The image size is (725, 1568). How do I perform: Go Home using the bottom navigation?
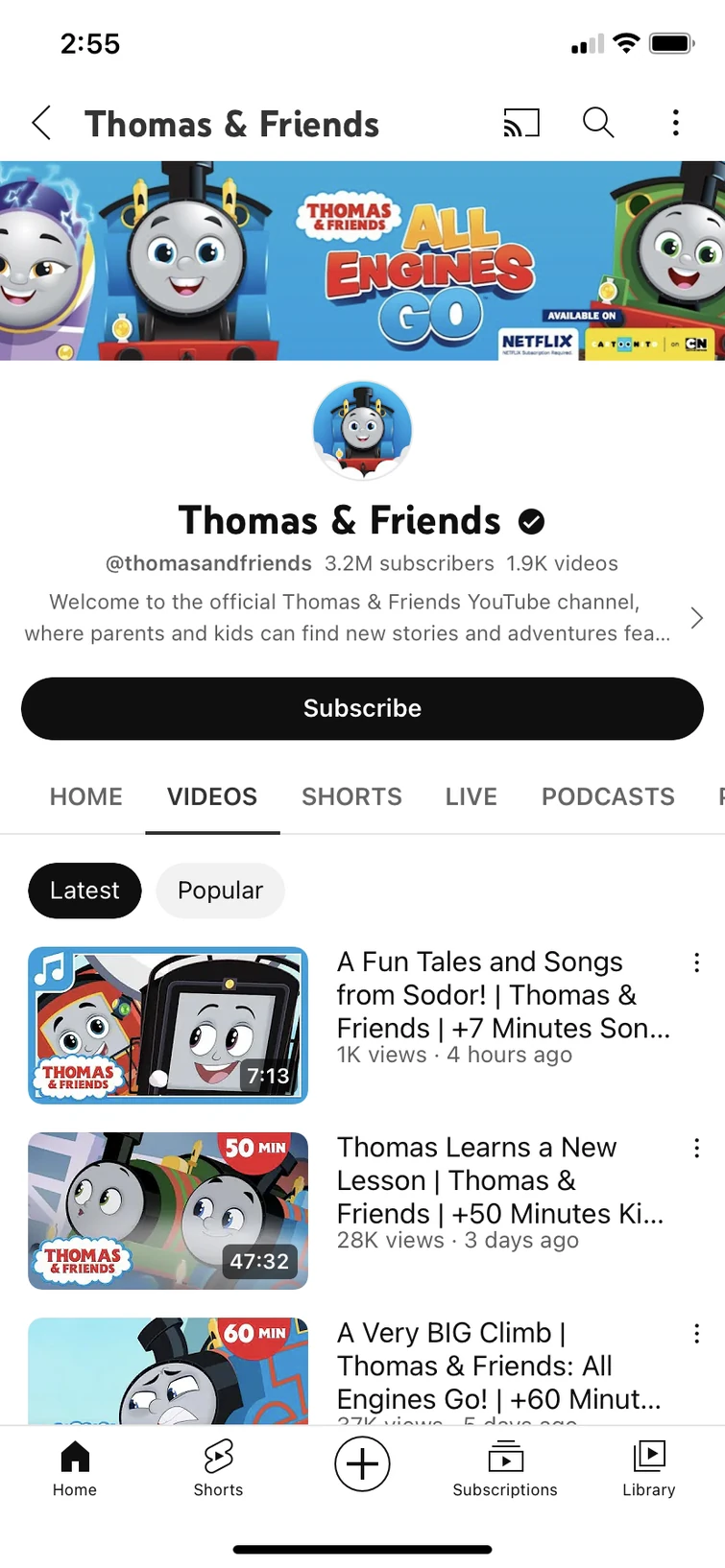click(x=74, y=1465)
